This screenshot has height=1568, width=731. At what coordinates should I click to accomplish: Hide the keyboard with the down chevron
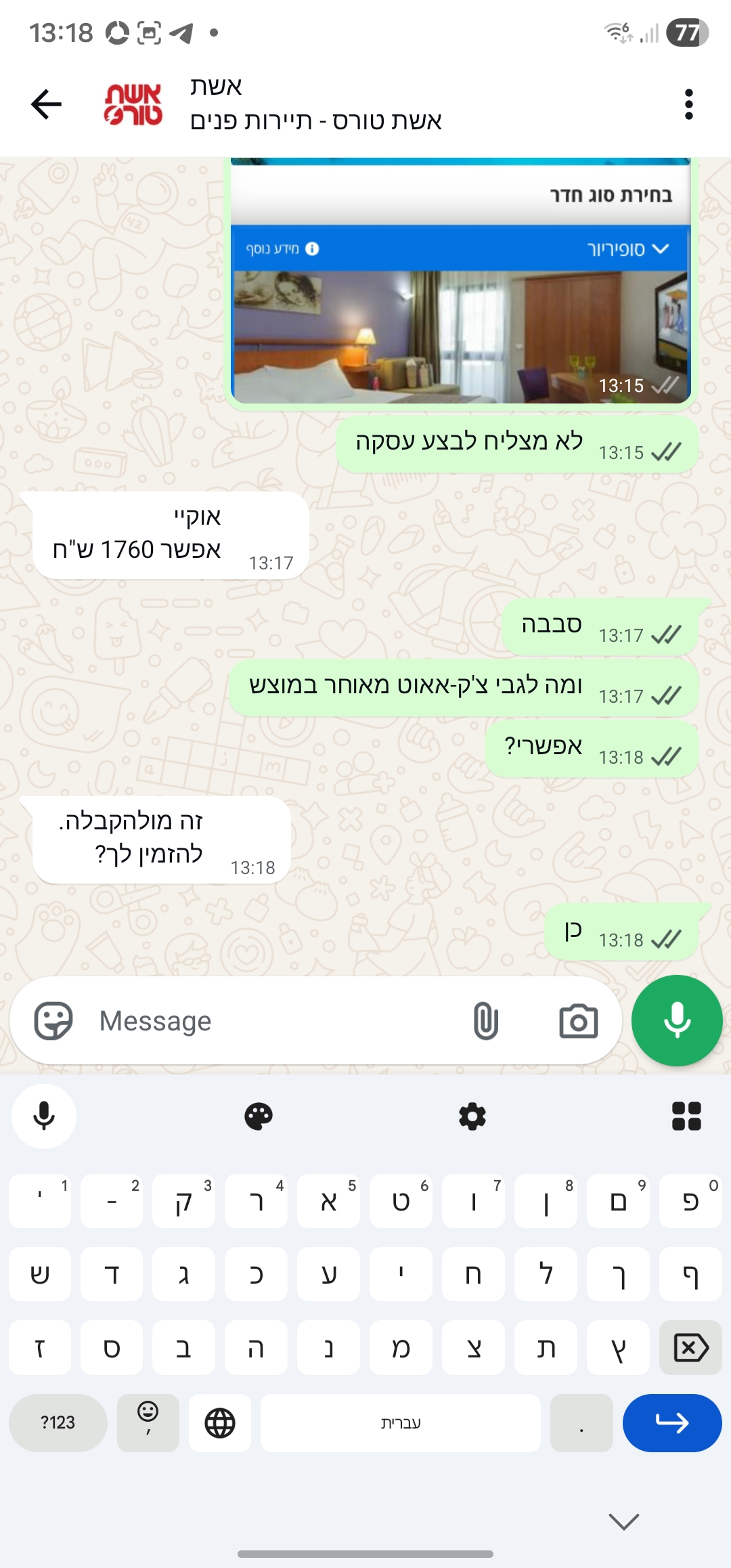coord(623,1521)
